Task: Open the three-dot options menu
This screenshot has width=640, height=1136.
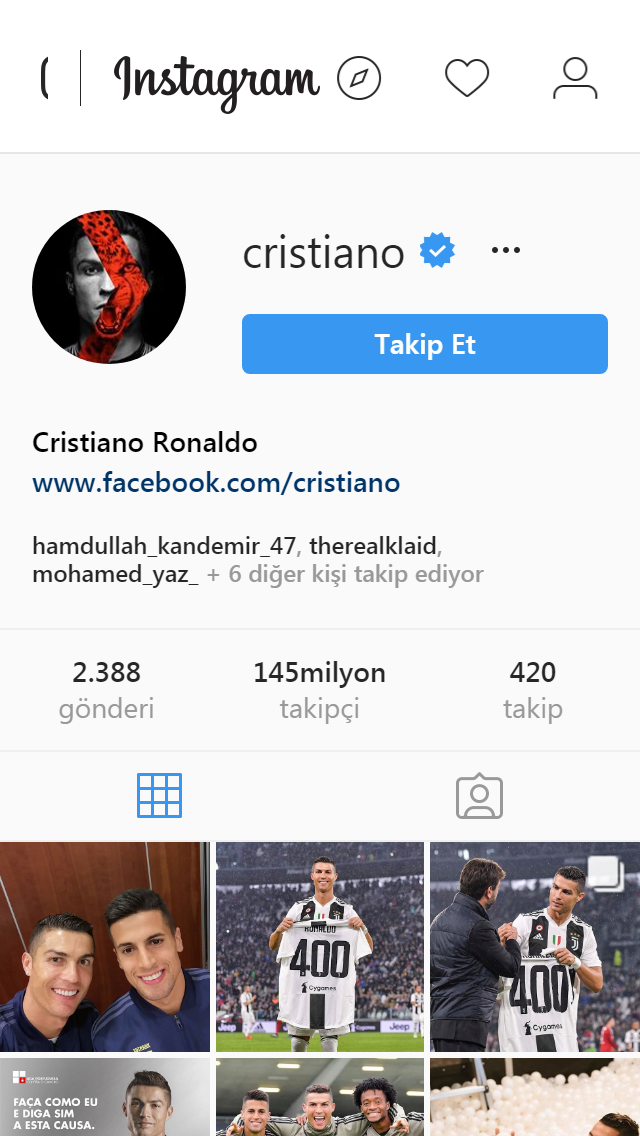Action: [x=506, y=251]
